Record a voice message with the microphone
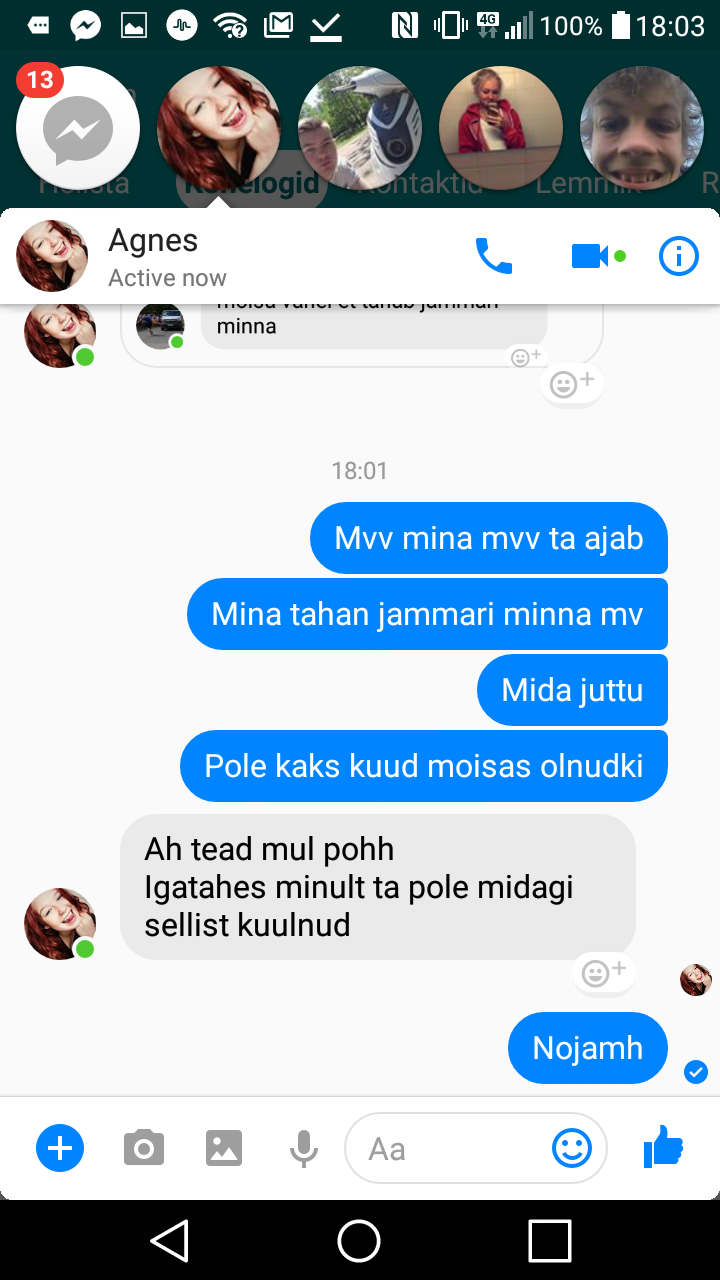Viewport: 720px width, 1280px height. click(x=304, y=1148)
